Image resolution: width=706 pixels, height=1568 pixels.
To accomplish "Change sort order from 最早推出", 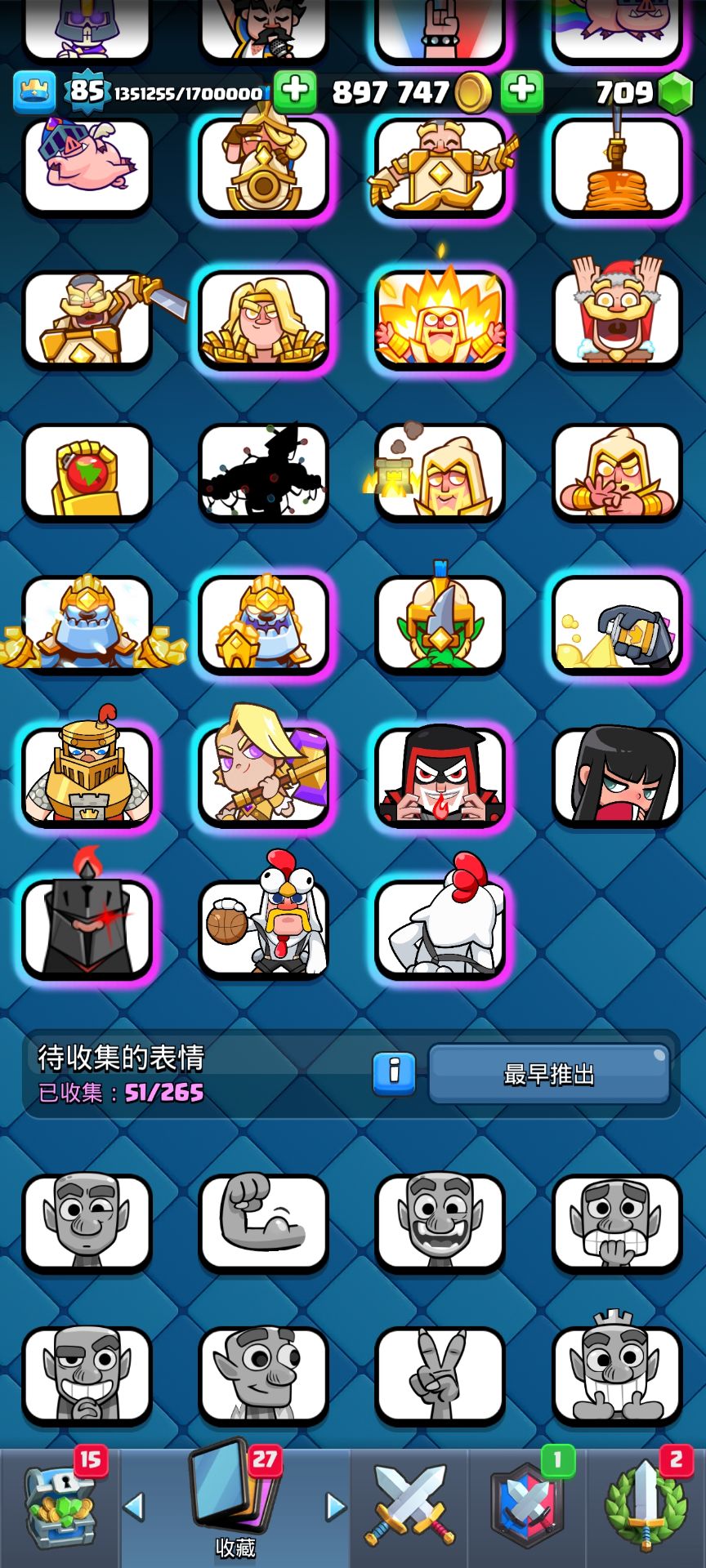I will [x=549, y=1074].
